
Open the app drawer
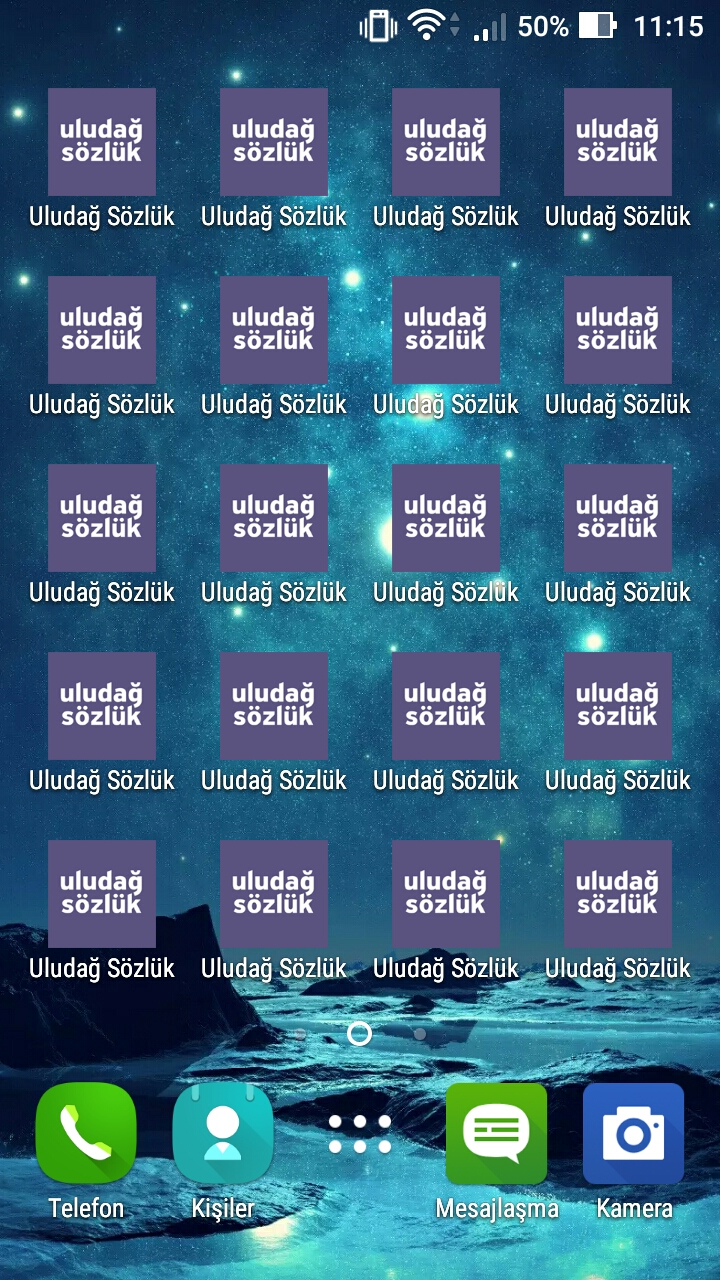coord(360,1134)
